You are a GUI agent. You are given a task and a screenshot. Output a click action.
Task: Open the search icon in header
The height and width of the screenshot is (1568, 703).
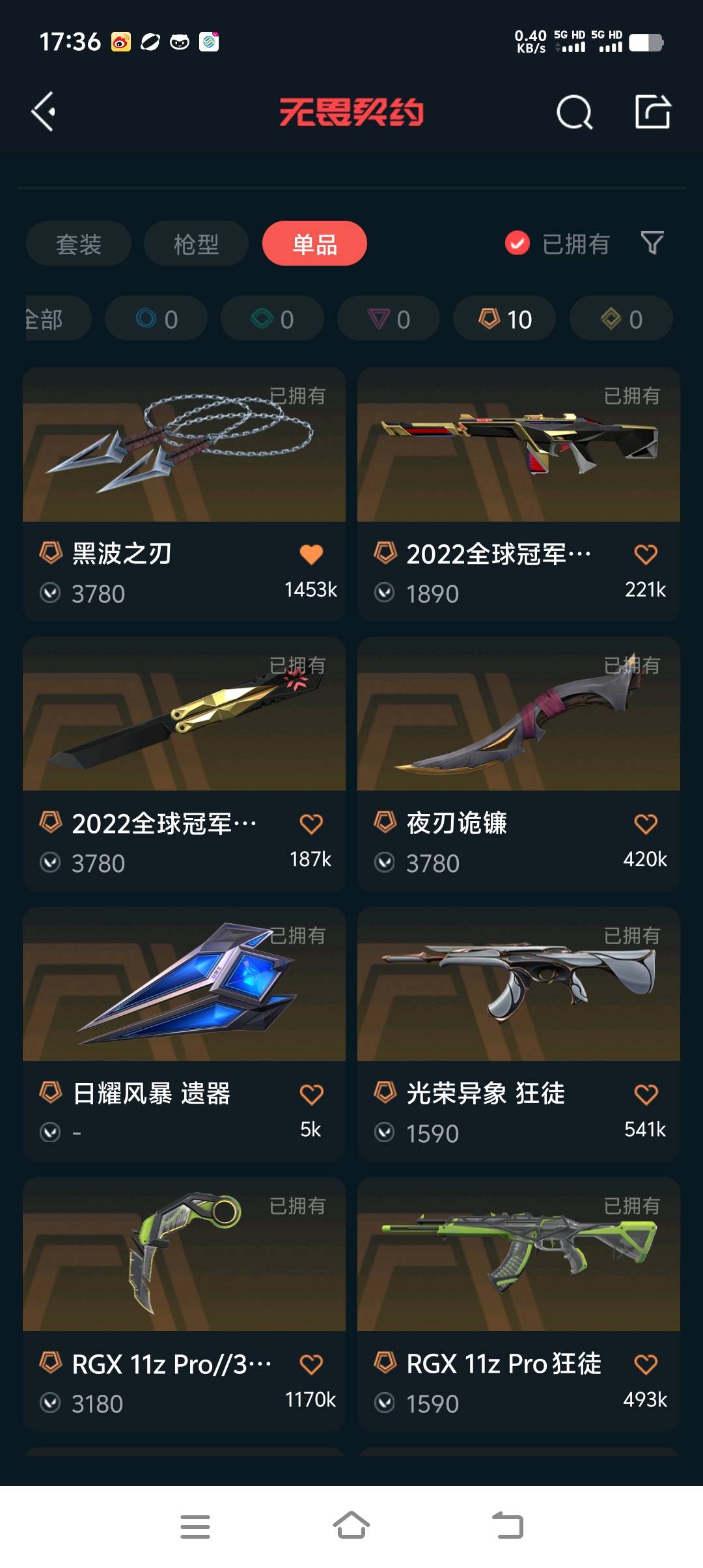[574, 112]
